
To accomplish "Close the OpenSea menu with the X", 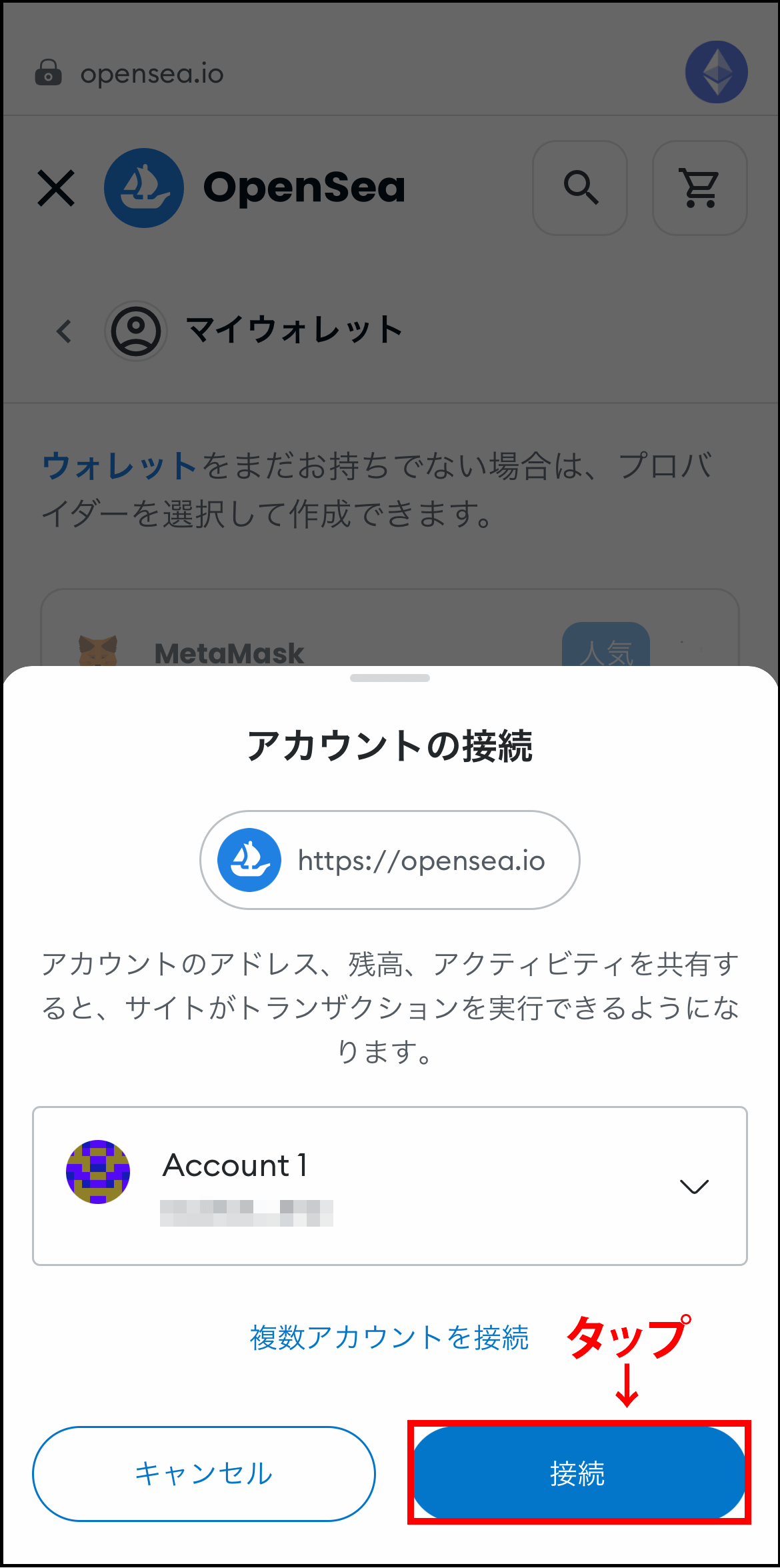I will [56, 188].
